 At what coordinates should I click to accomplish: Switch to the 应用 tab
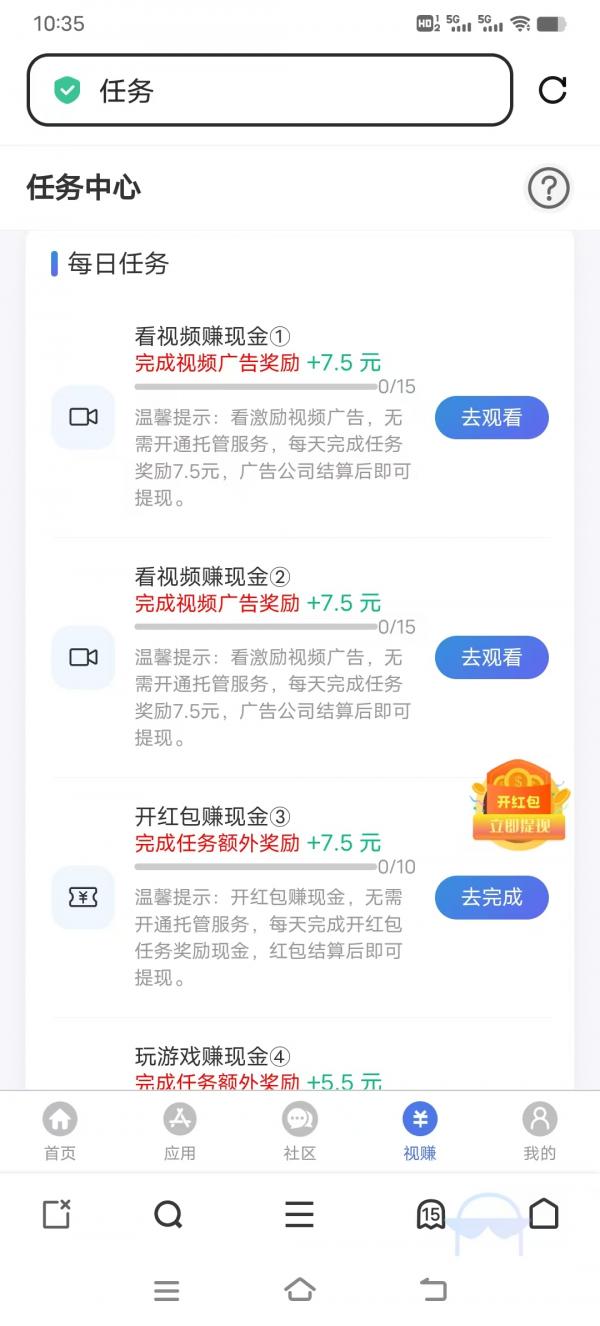(180, 1131)
